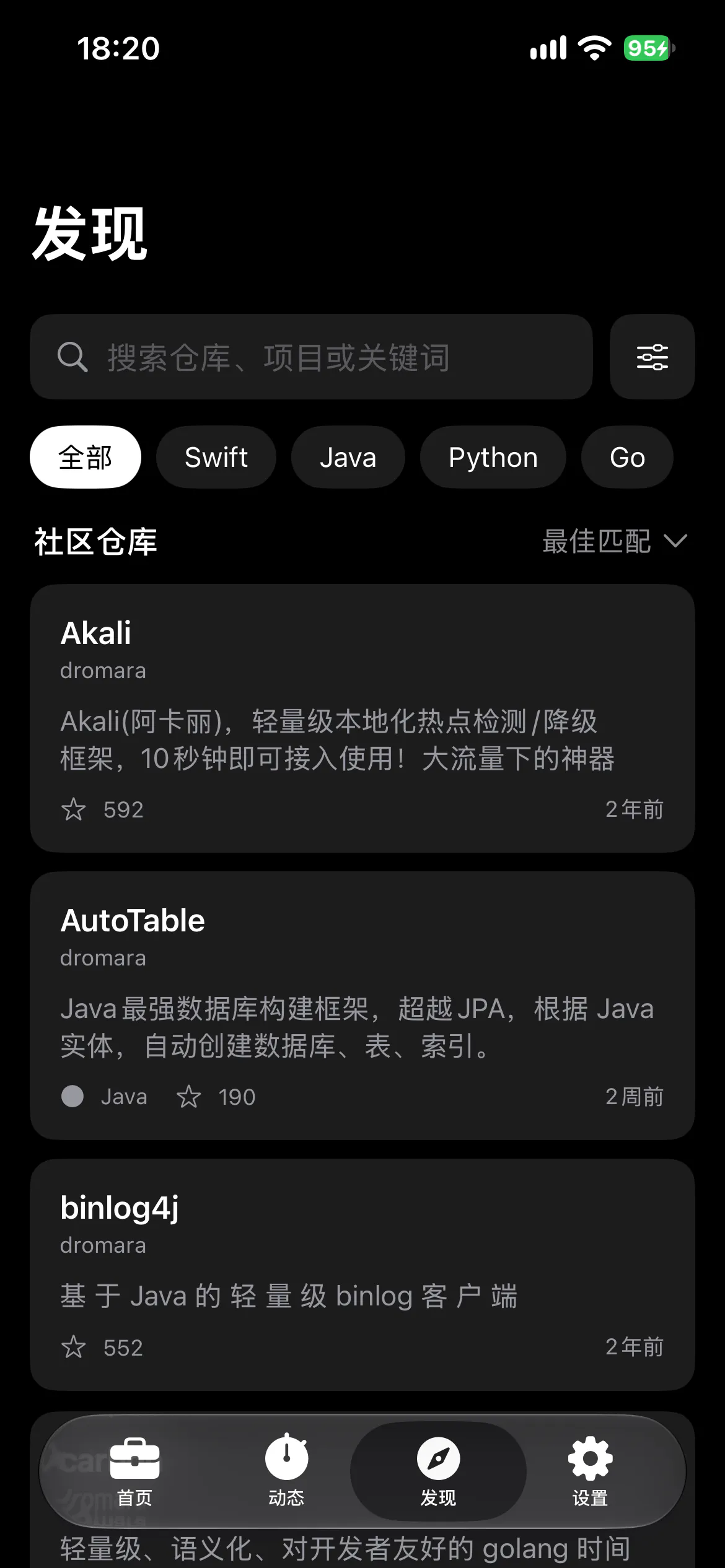Open the 设置 tab
Screen dimensions: 725x1568
(x=590, y=1471)
